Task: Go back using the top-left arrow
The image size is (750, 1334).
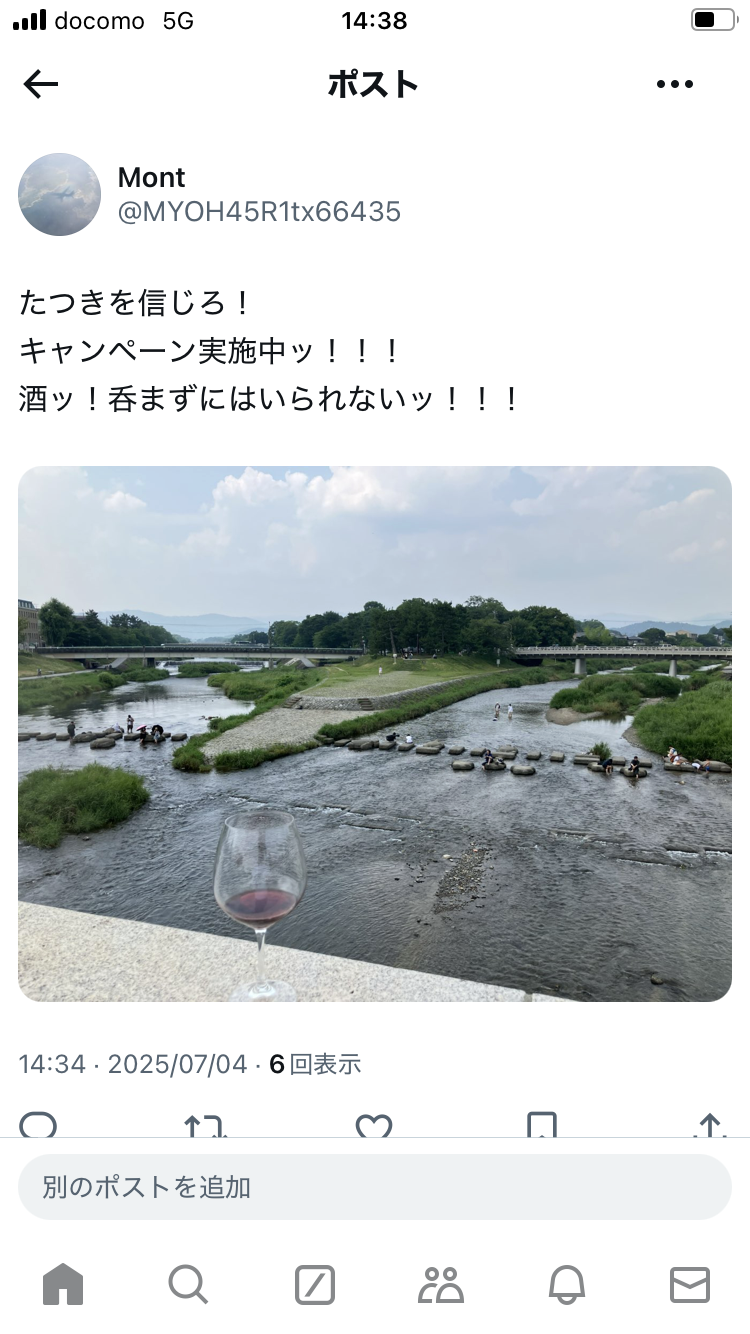Action: (41, 85)
